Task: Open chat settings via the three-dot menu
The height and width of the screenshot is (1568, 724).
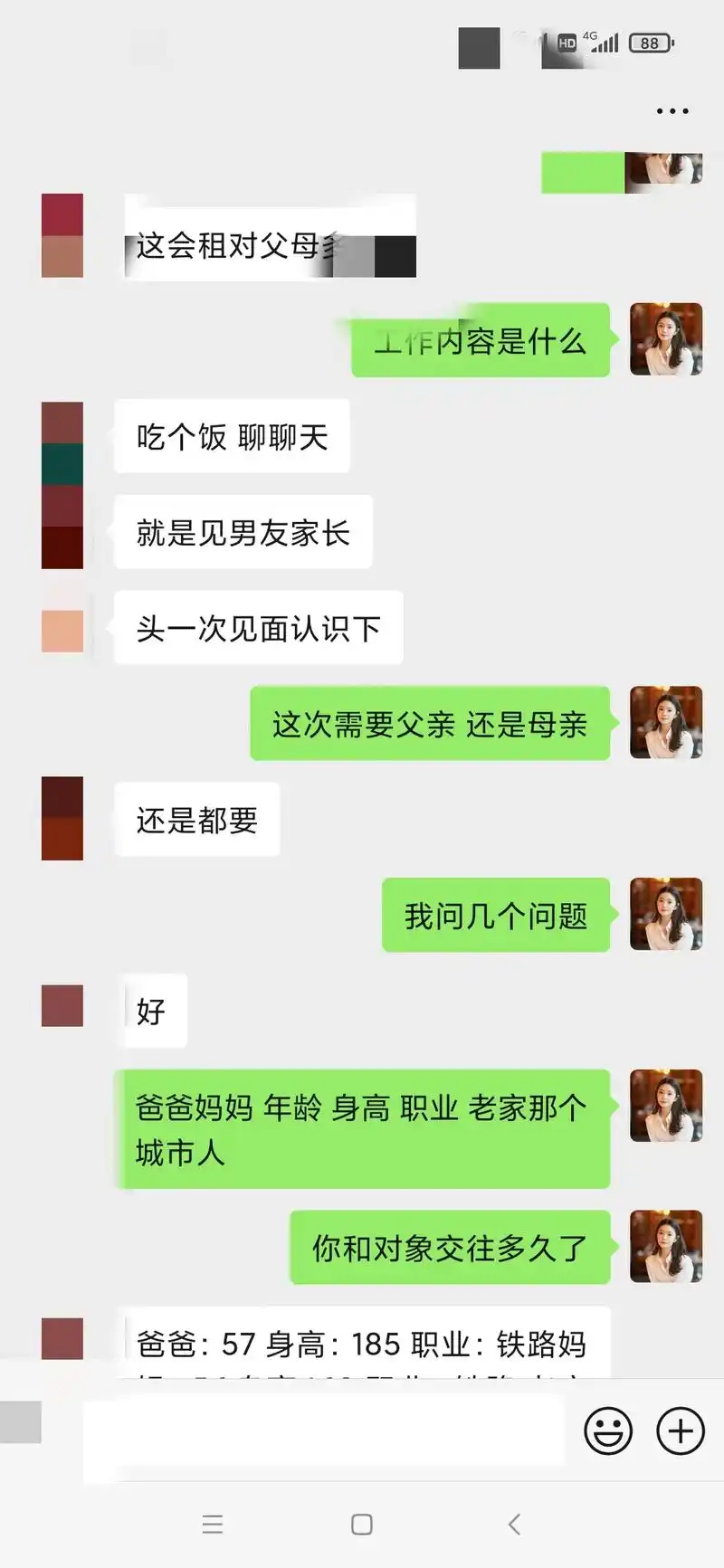Action: [672, 110]
